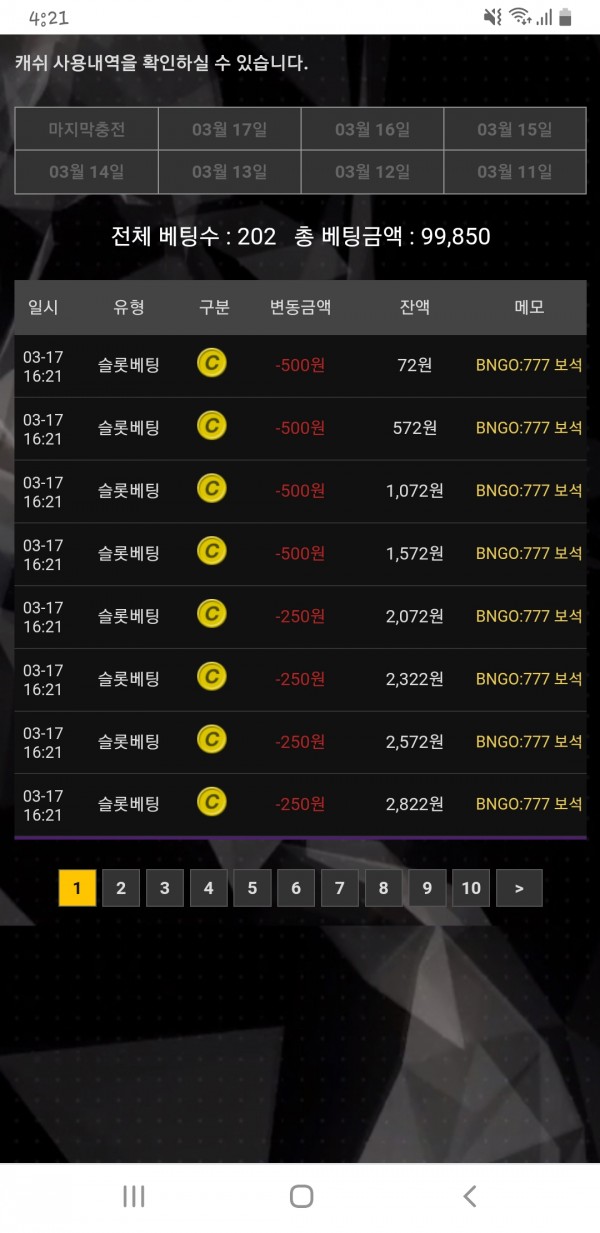Select the 마지막충전 filter button
Viewport: 600px width, 1233px height.
[87, 130]
